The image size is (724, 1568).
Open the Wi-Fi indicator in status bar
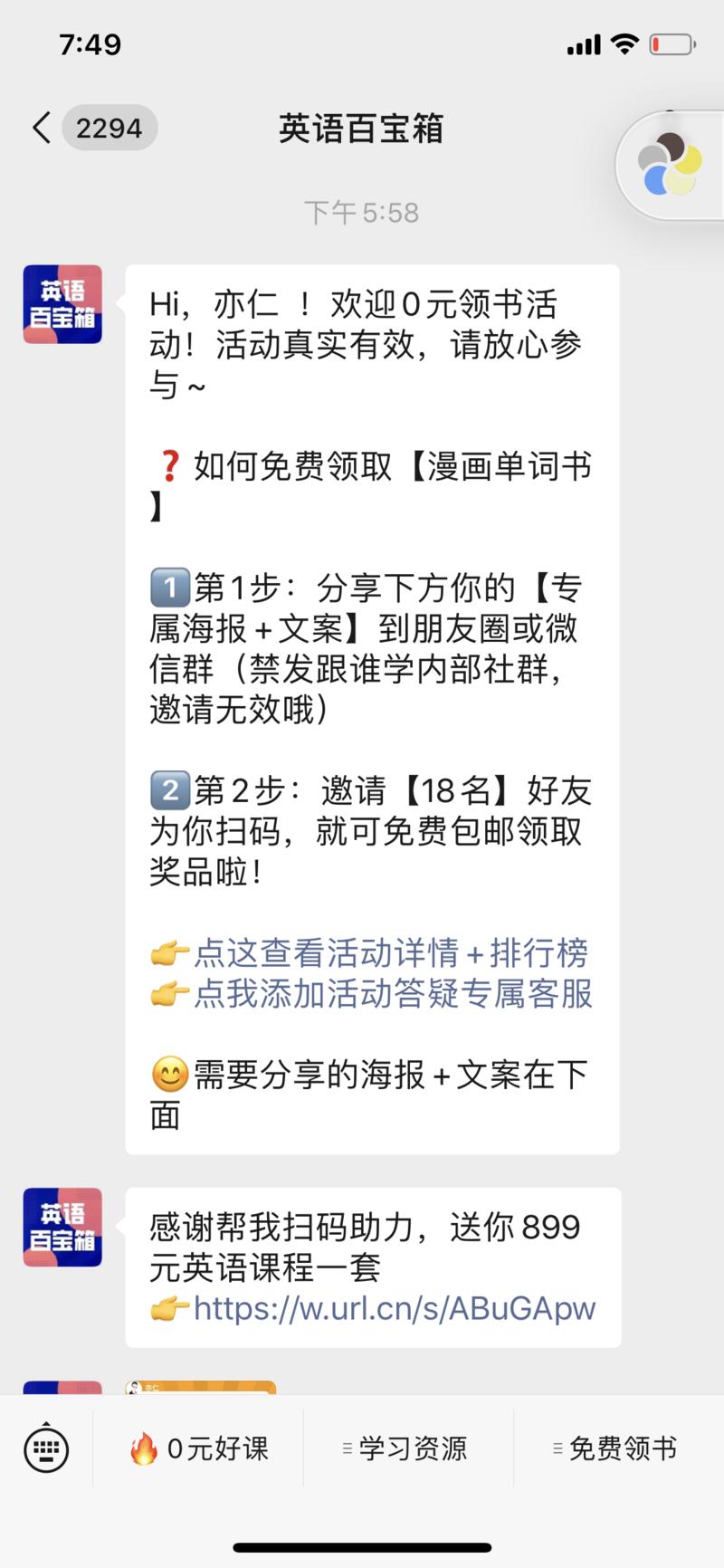[x=625, y=43]
